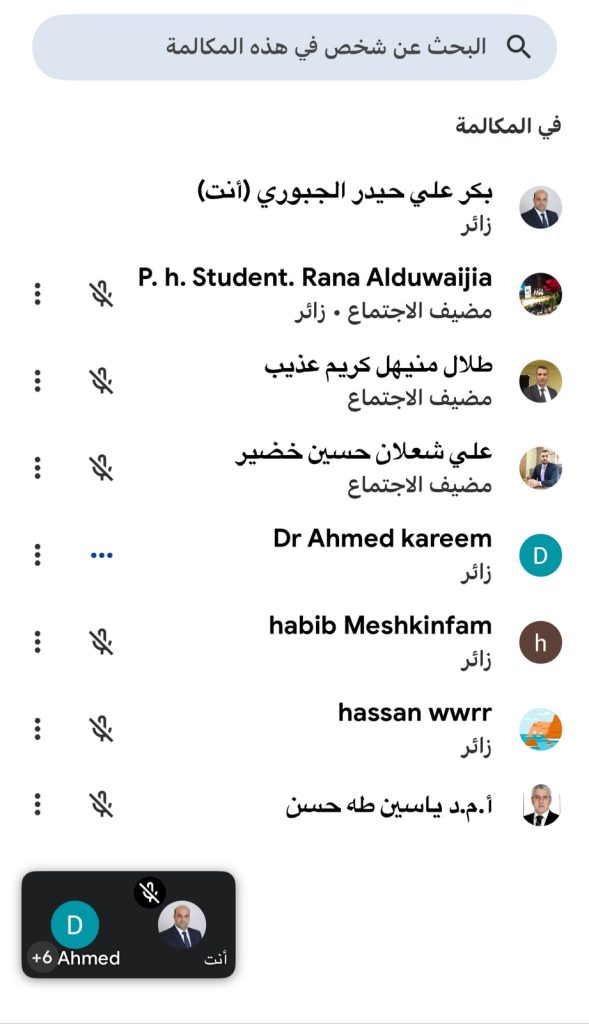Open more options for habib Meshkinfam

tap(38, 642)
